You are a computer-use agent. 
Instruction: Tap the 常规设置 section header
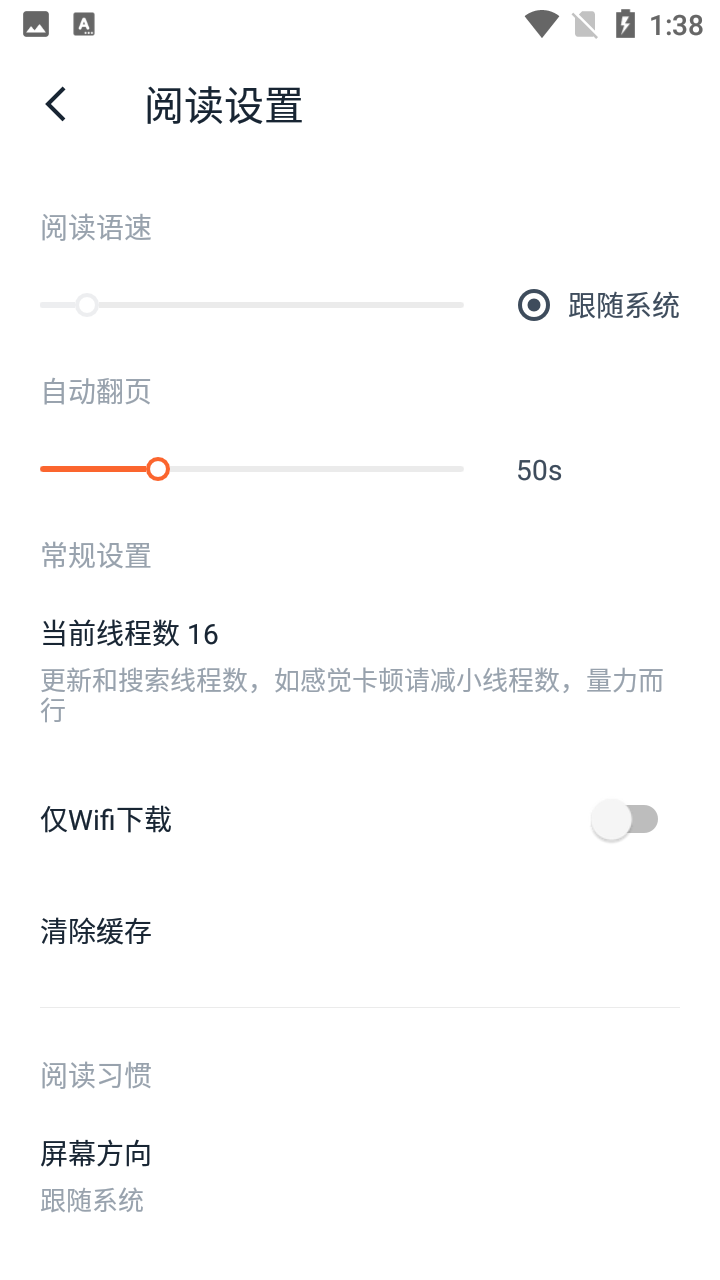click(95, 556)
